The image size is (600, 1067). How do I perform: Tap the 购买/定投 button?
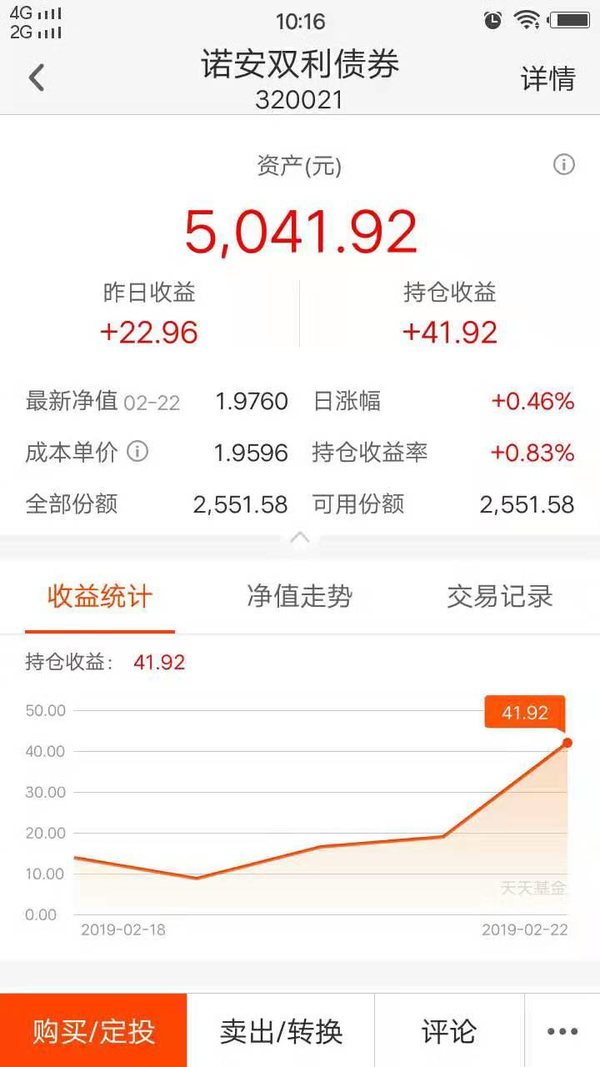[x=93, y=1030]
